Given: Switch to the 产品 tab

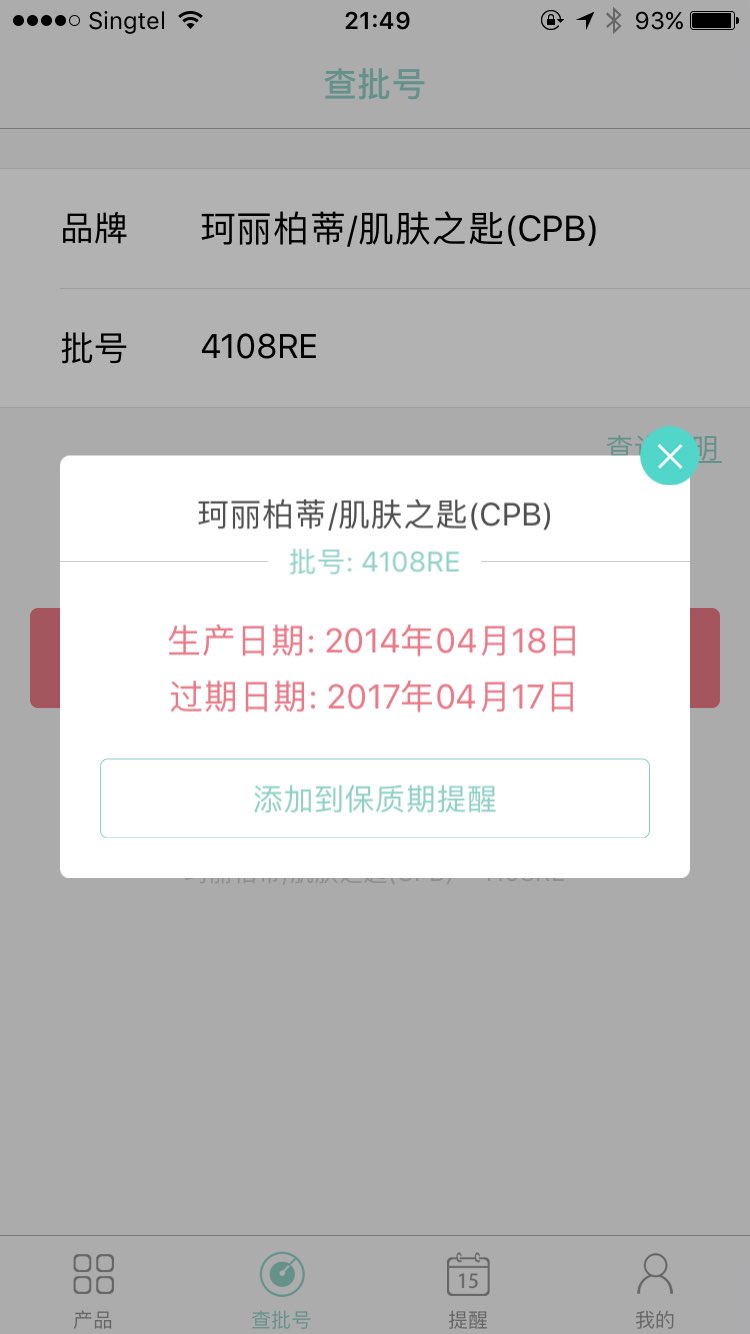Looking at the screenshot, I should click(x=94, y=1288).
